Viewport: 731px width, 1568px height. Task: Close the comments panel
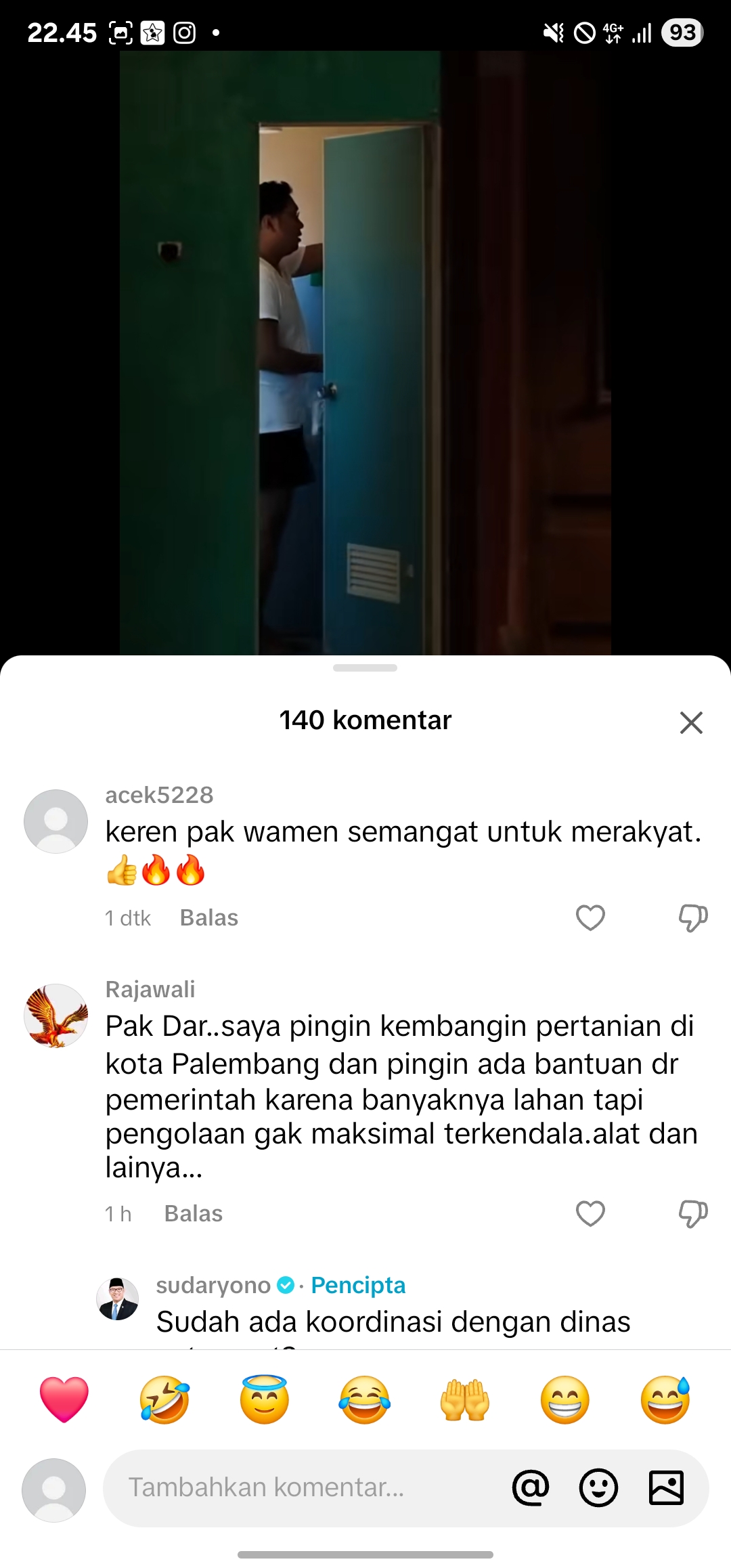691,722
